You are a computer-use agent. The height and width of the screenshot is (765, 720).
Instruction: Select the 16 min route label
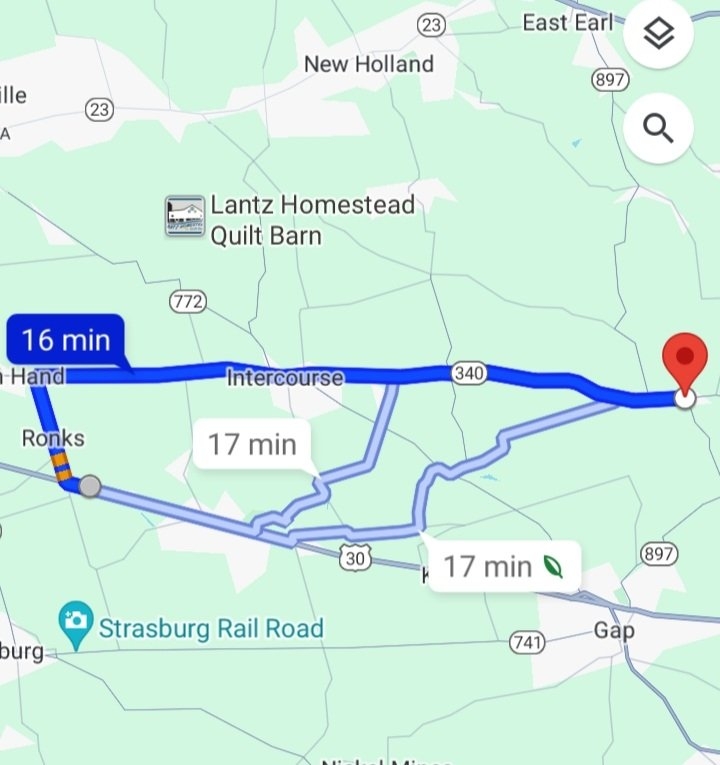pos(66,340)
